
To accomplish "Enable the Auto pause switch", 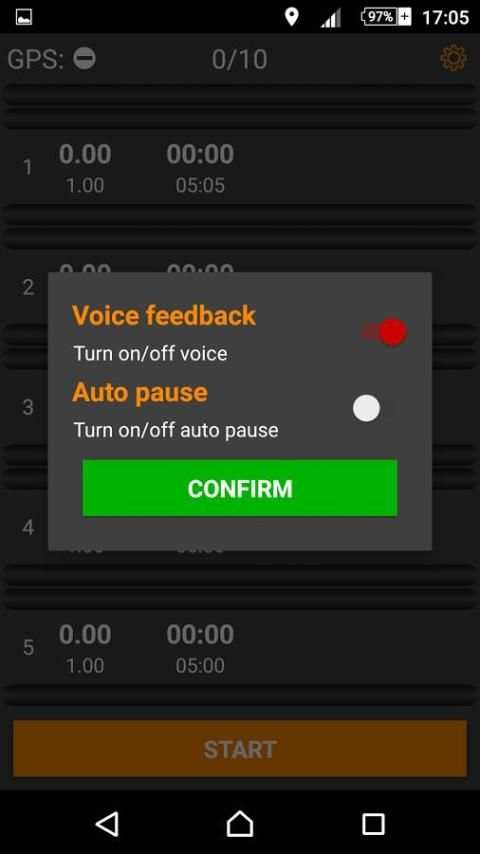I will (x=374, y=408).
